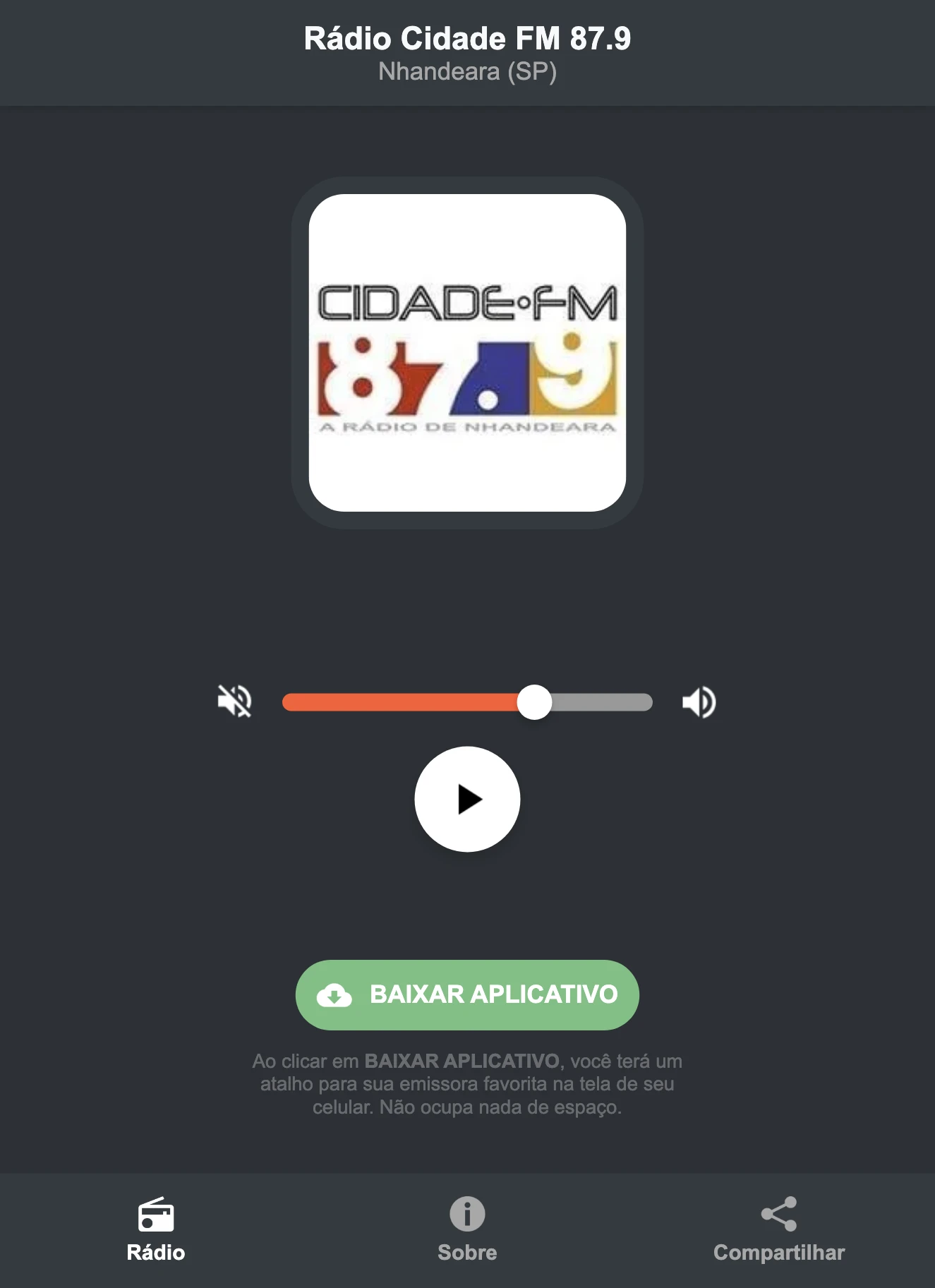Click the muted speaker icon to mute
The height and width of the screenshot is (1288, 935).
[235, 701]
